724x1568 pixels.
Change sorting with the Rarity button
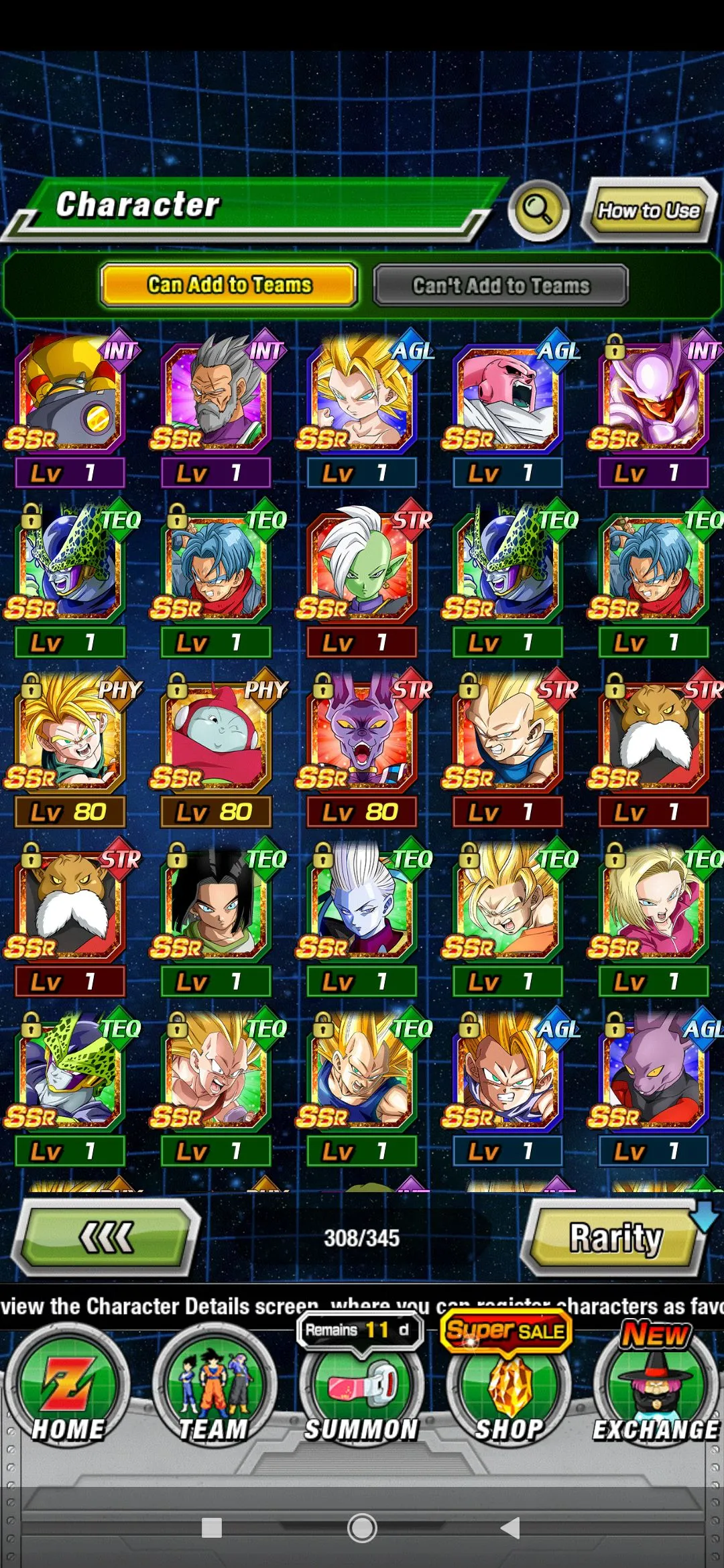point(615,1237)
